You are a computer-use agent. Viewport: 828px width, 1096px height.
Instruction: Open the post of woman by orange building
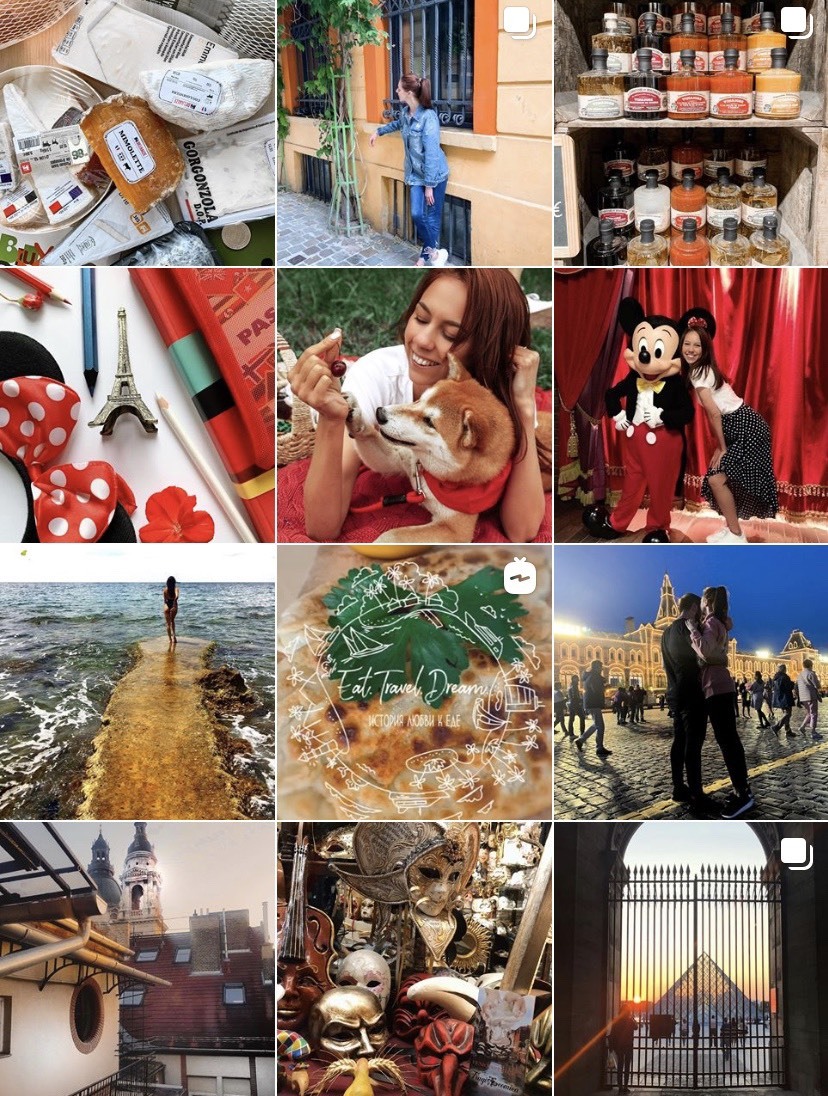414,132
